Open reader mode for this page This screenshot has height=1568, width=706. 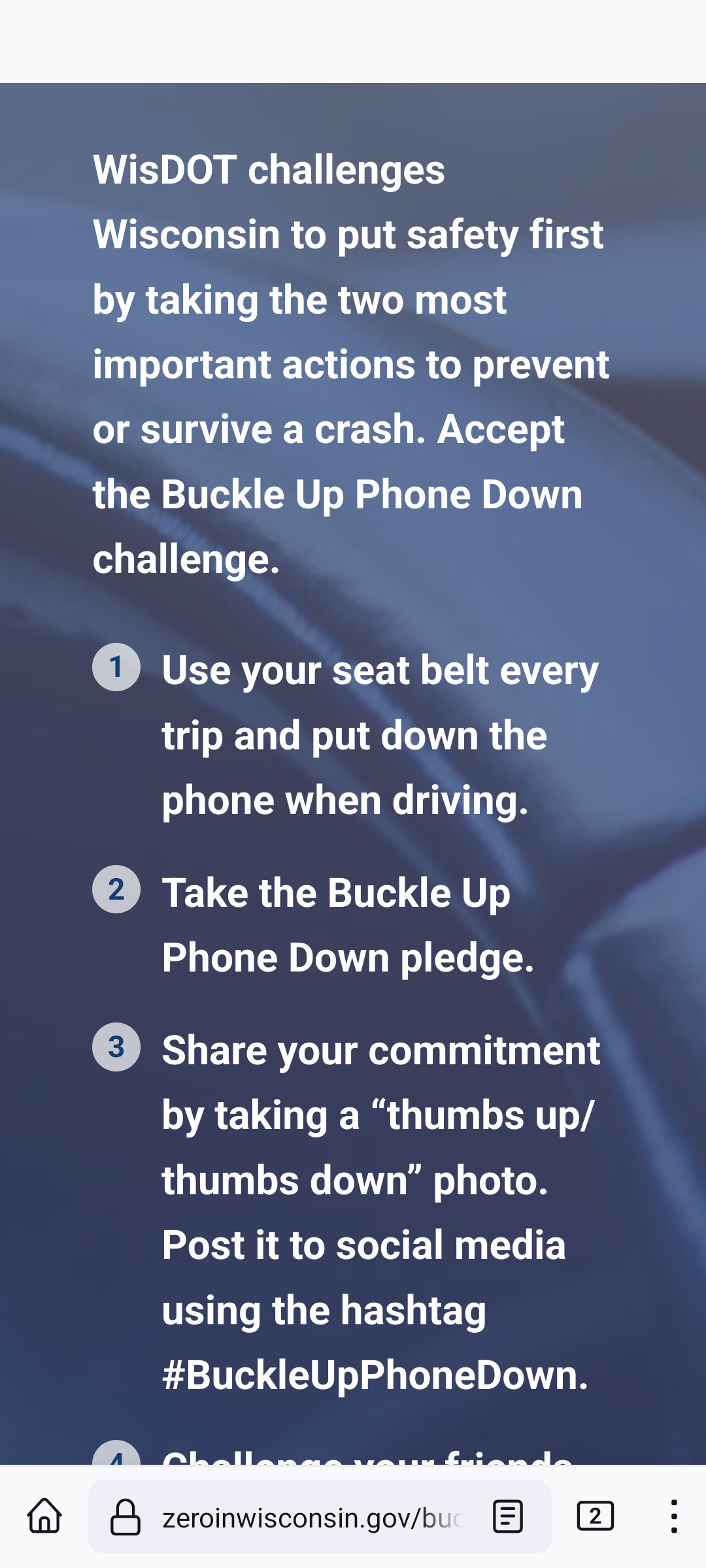coord(508,1516)
